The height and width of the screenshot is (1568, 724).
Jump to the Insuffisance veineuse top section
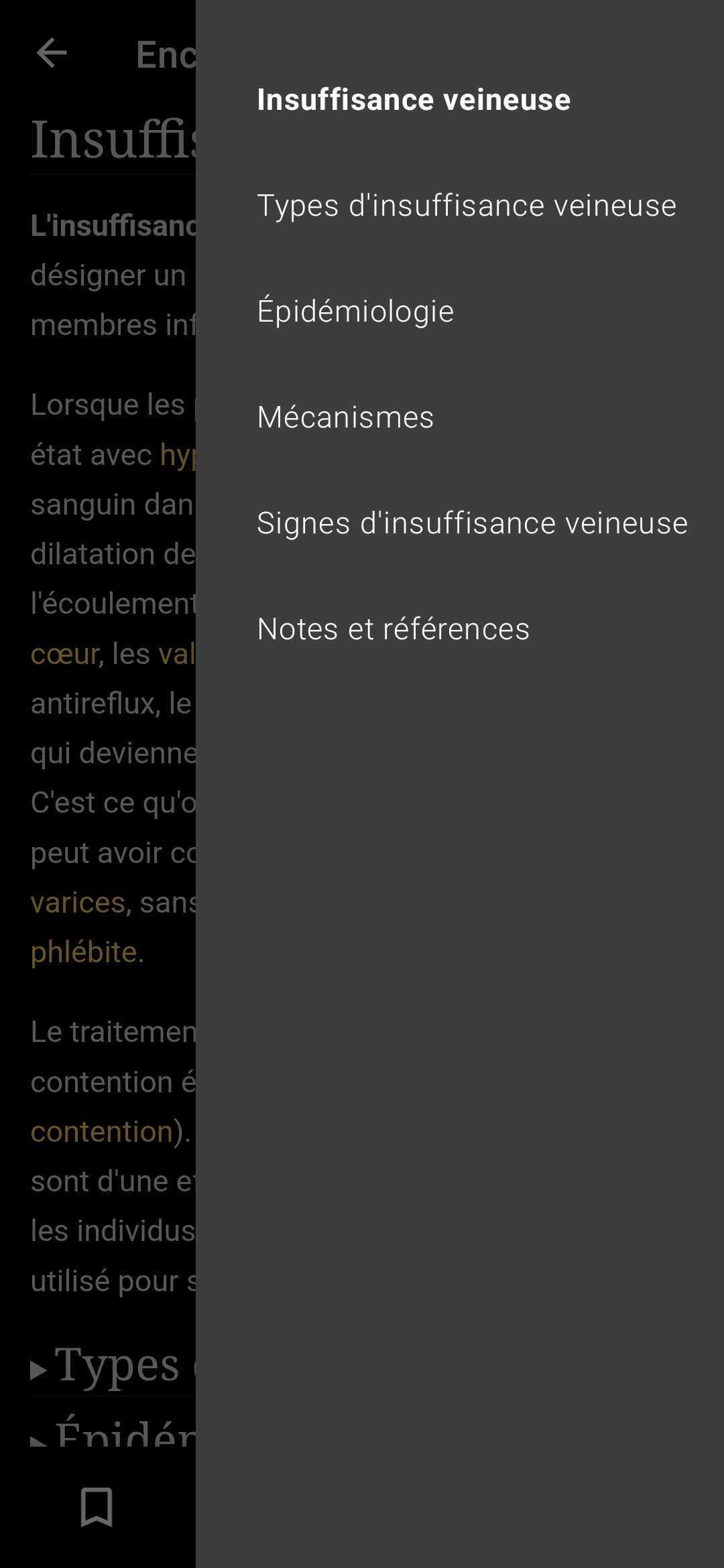pyautogui.click(x=414, y=100)
